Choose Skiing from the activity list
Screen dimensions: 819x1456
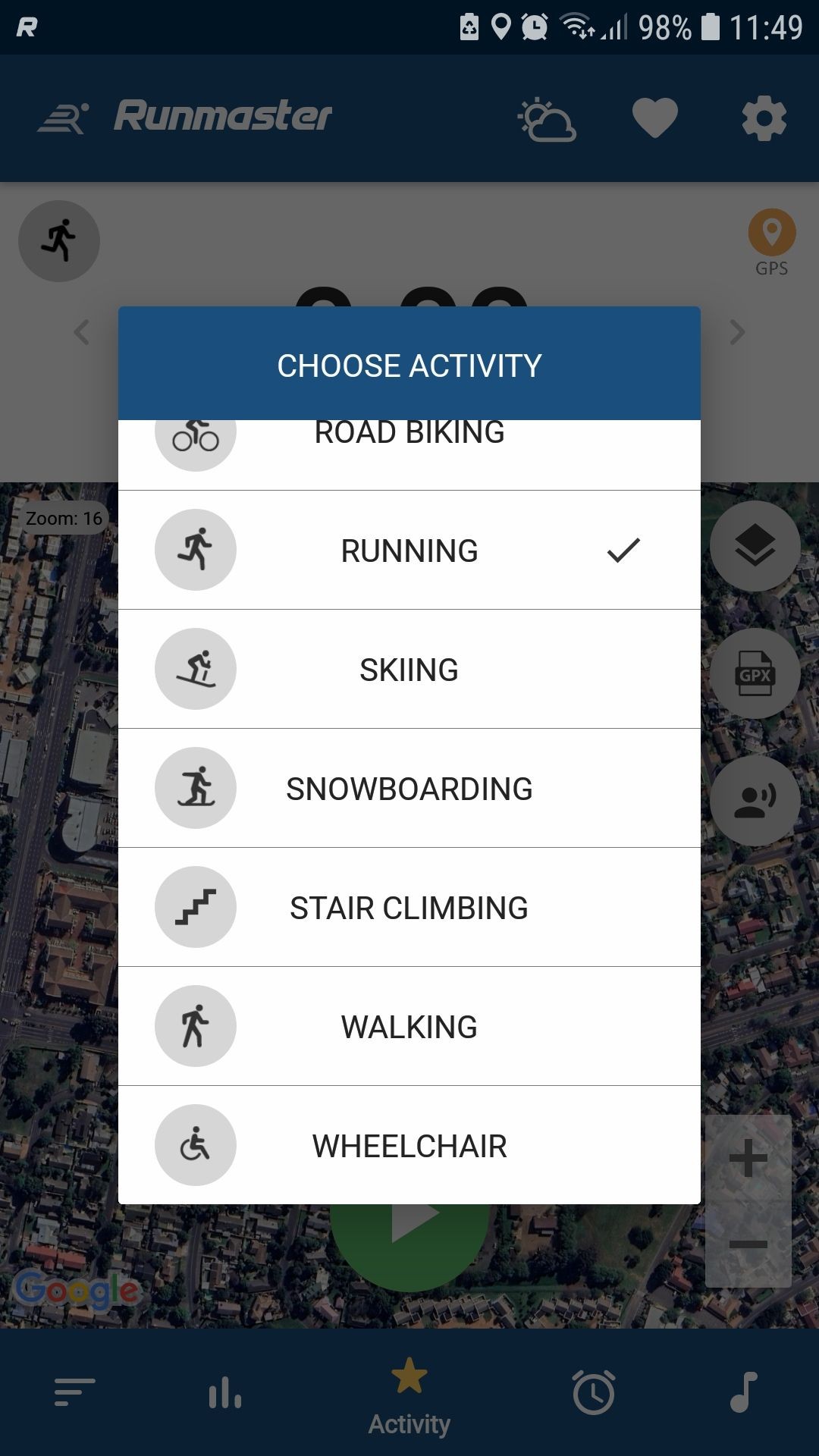[409, 670]
